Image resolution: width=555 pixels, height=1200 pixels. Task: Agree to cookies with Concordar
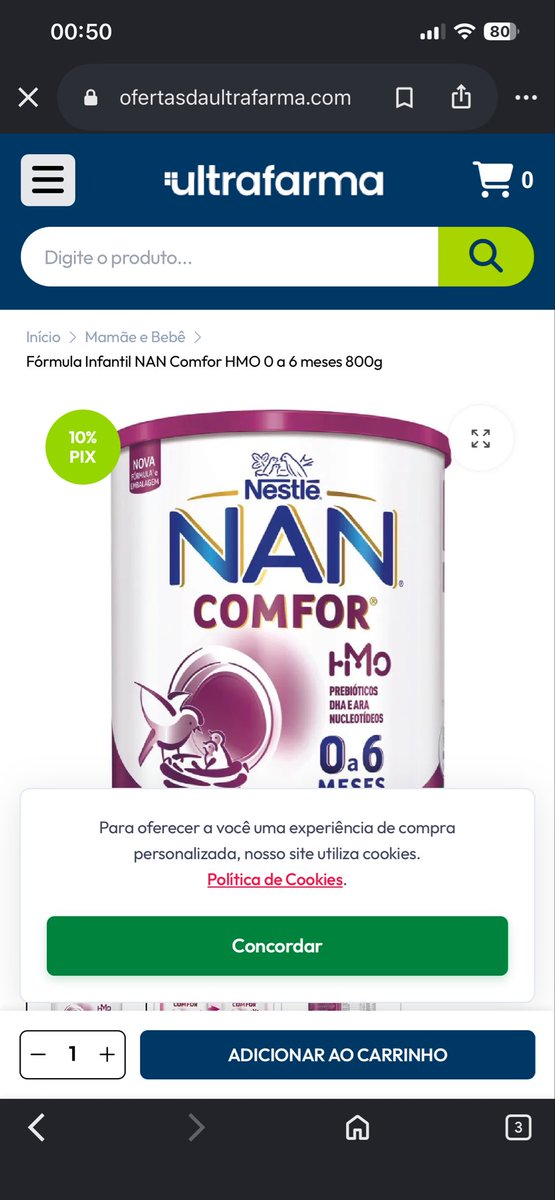coord(277,945)
